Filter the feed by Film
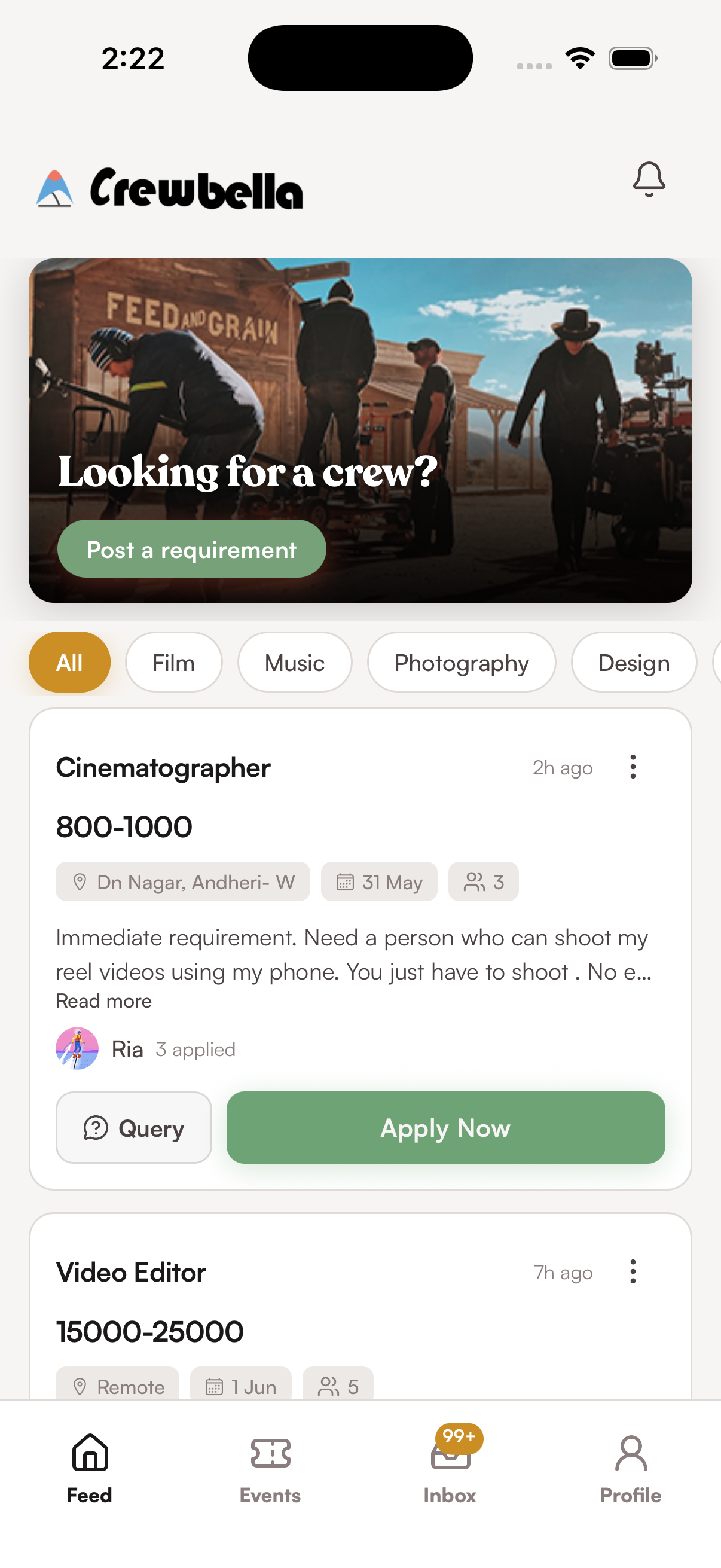Screen dimensions: 721x1568 (x=173, y=662)
